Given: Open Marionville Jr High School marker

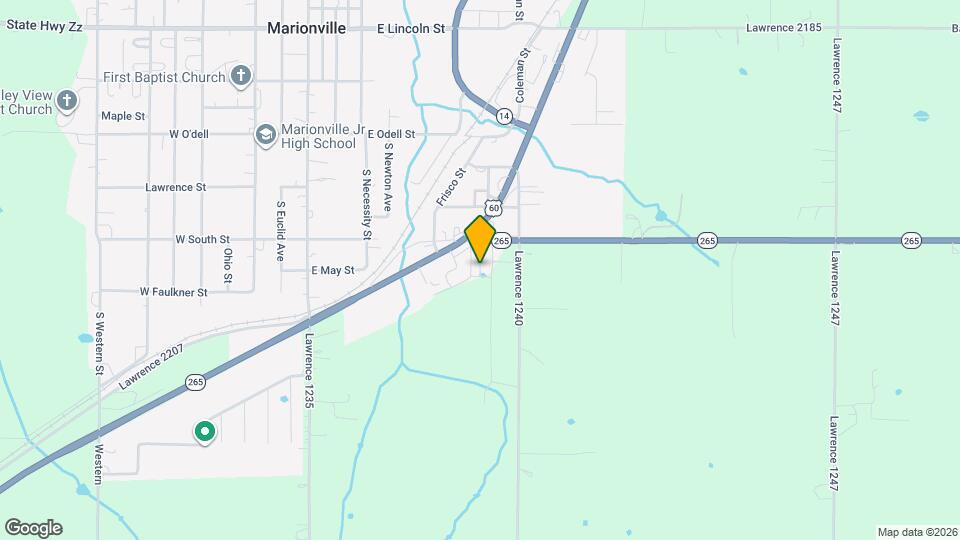Looking at the screenshot, I should click(x=265, y=134).
